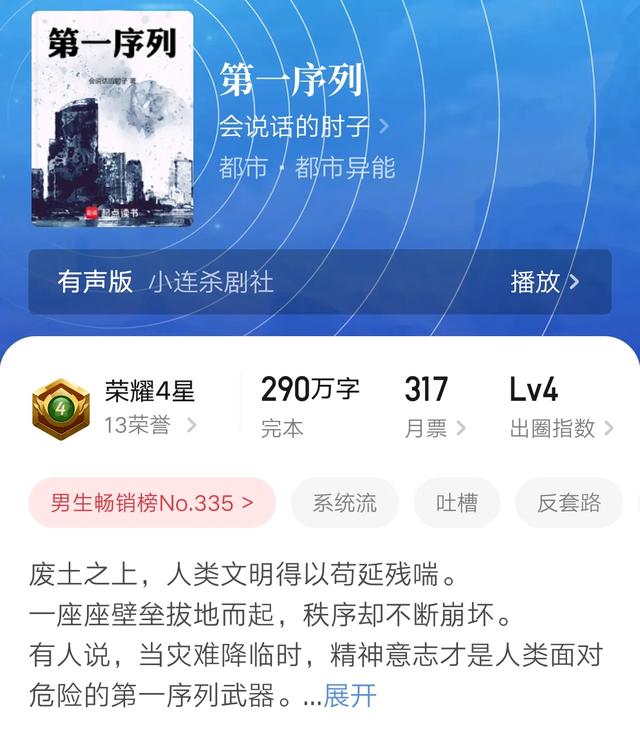Viewport: 640px width, 737px height.
Task: Select the 系统流 tag chip
Action: (345, 503)
